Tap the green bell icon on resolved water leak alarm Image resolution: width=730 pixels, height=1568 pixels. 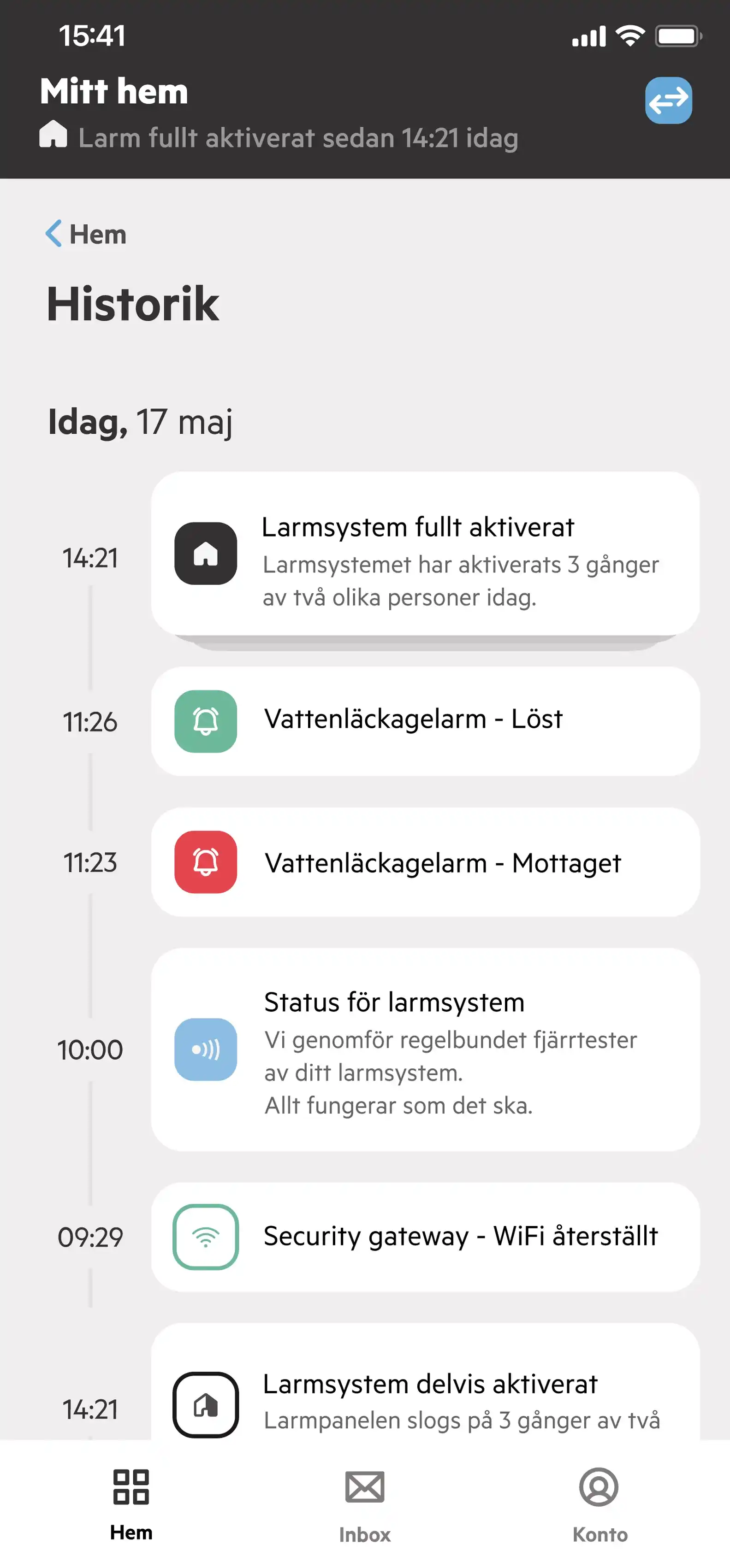tap(206, 721)
